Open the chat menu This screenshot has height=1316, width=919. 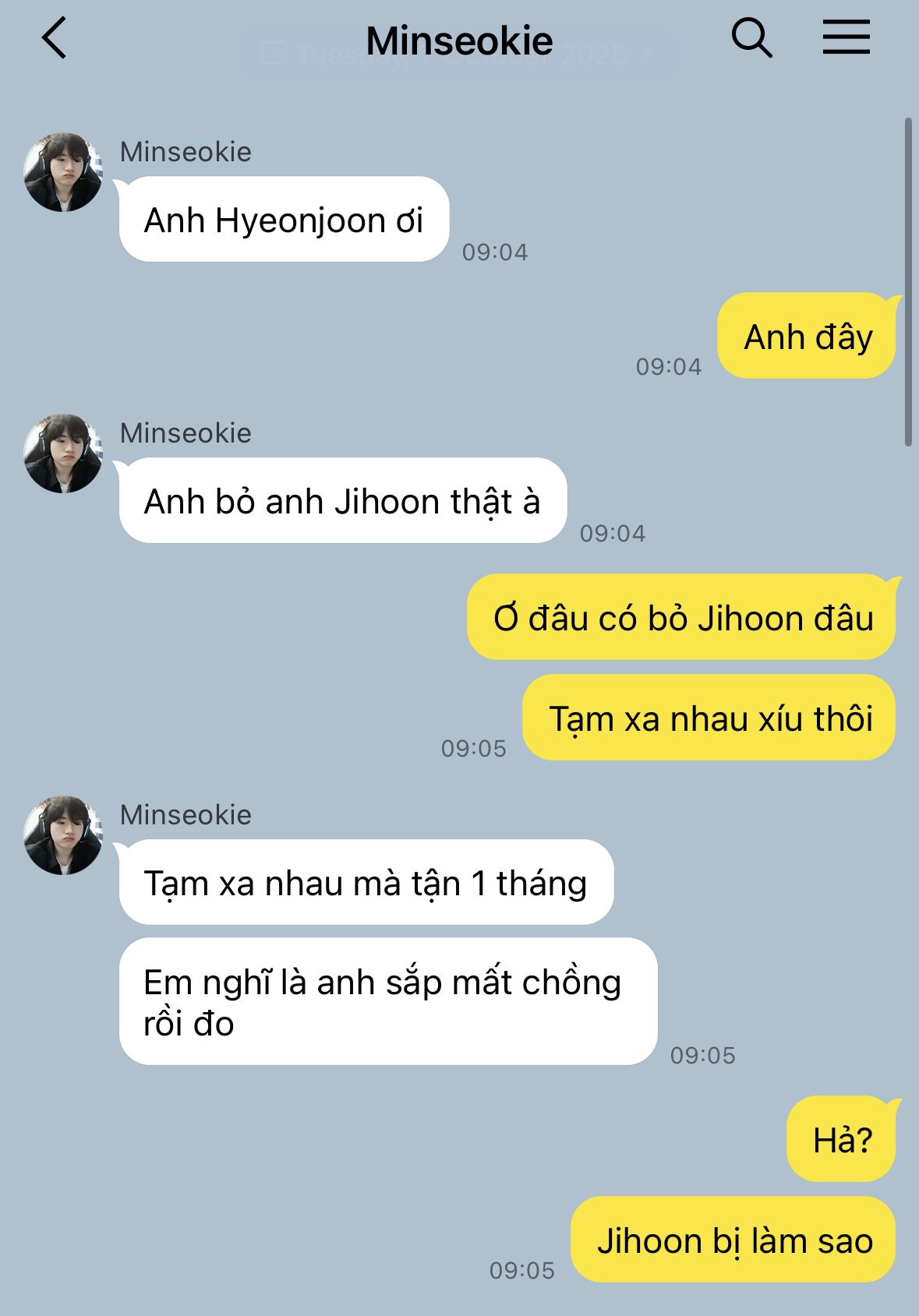coord(846,37)
